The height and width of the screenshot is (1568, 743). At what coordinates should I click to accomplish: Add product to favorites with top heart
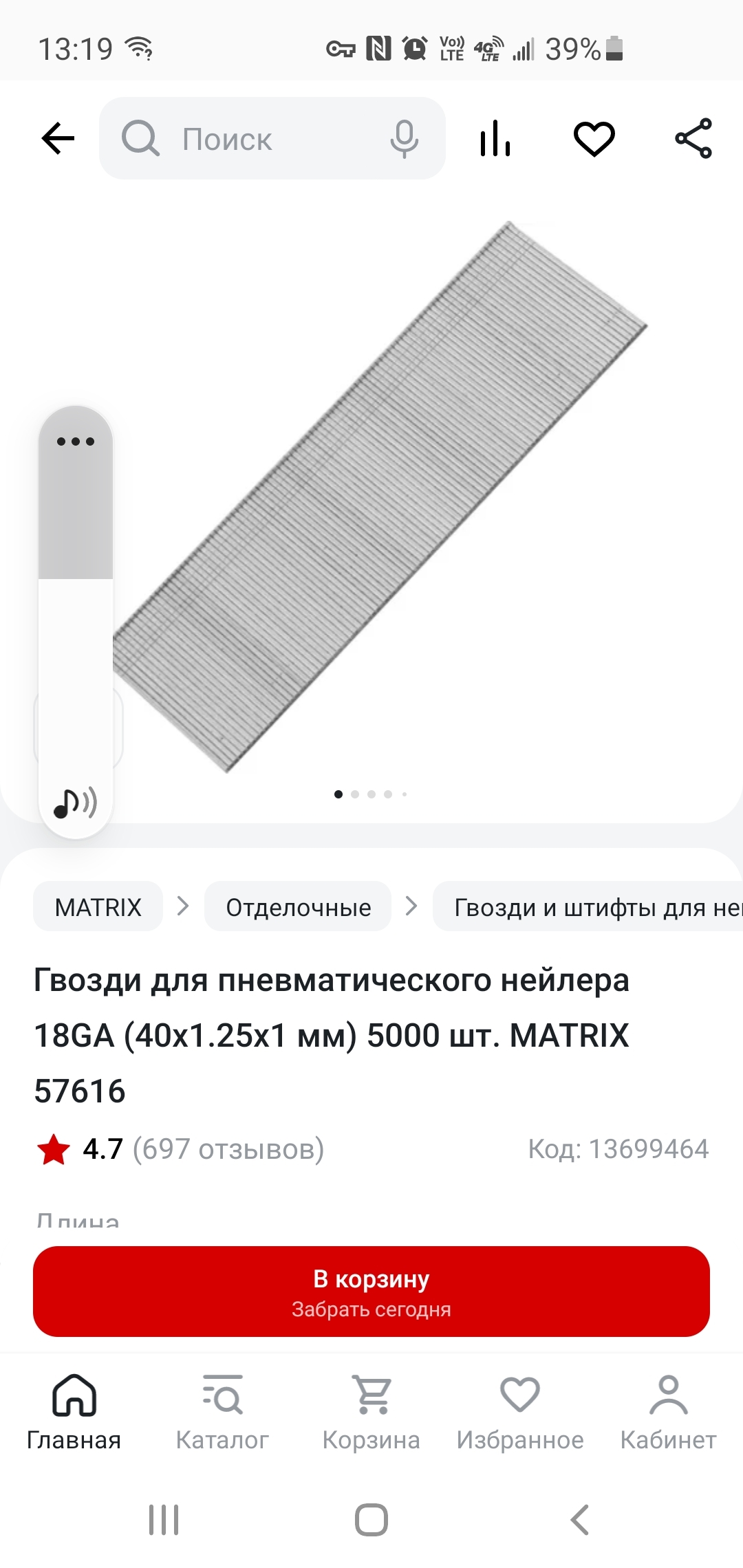(x=594, y=138)
